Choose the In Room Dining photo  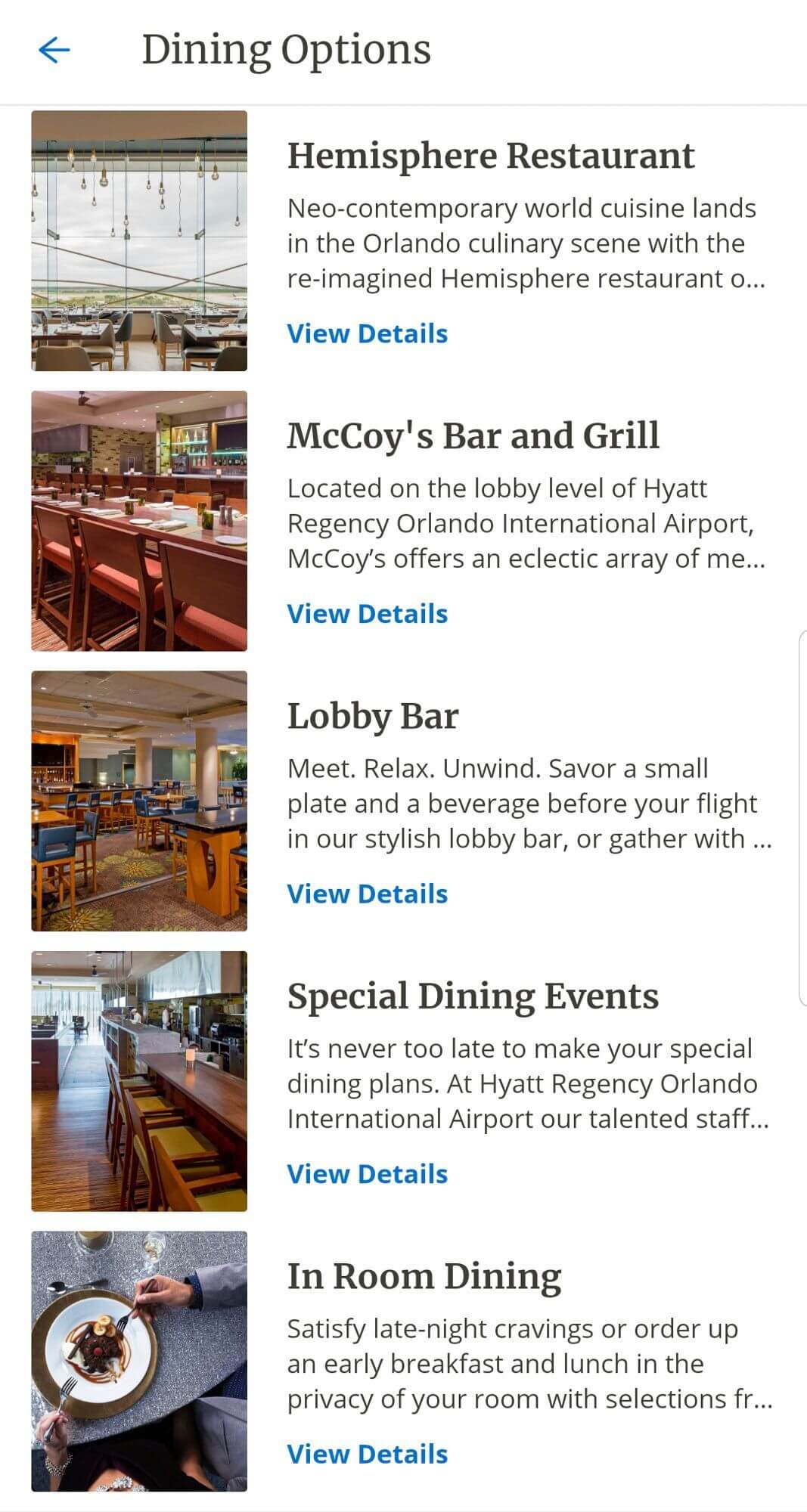point(139,1361)
